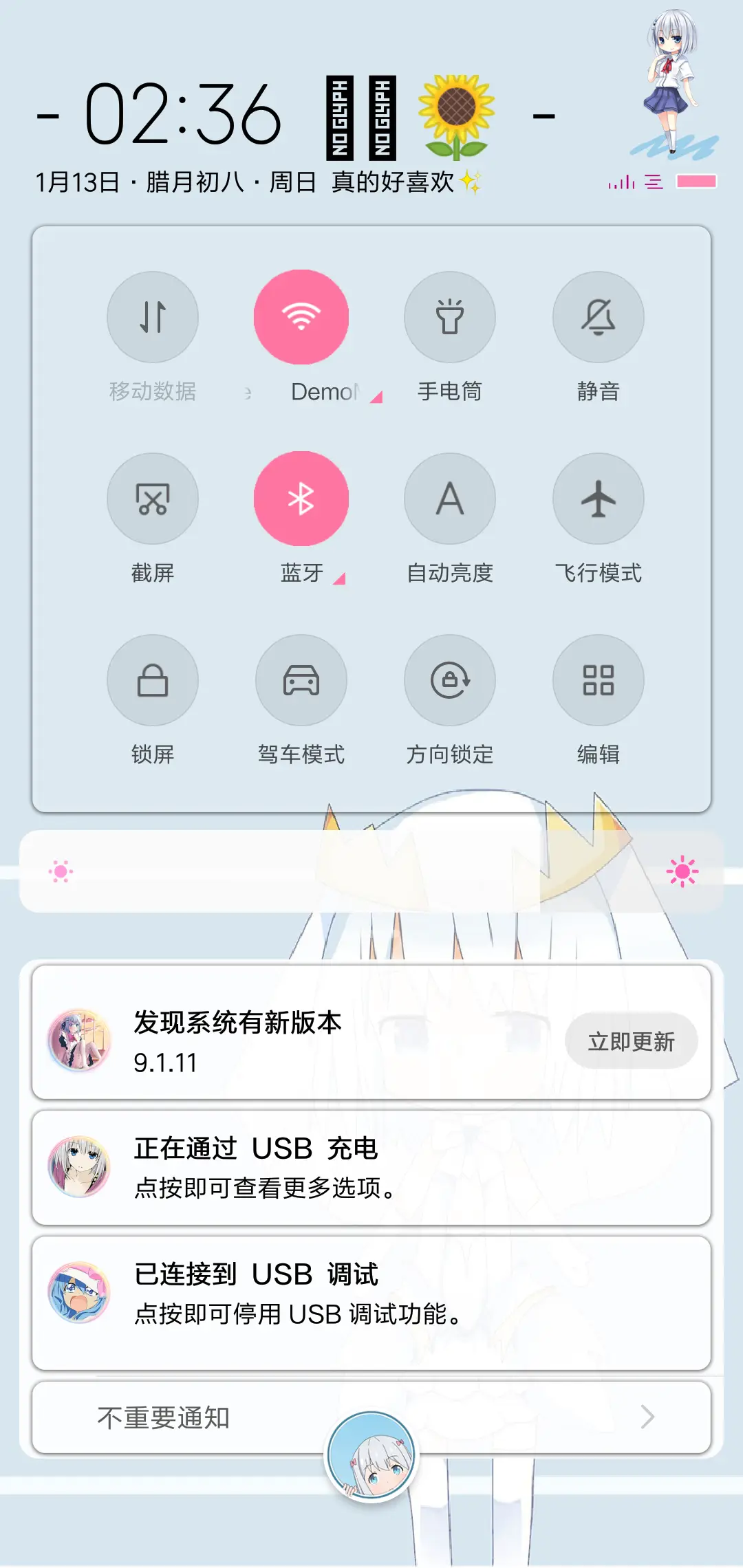Viewport: 743px width, 1568px height.
Task: Open the 编辑 tile editor
Action: coord(598,679)
